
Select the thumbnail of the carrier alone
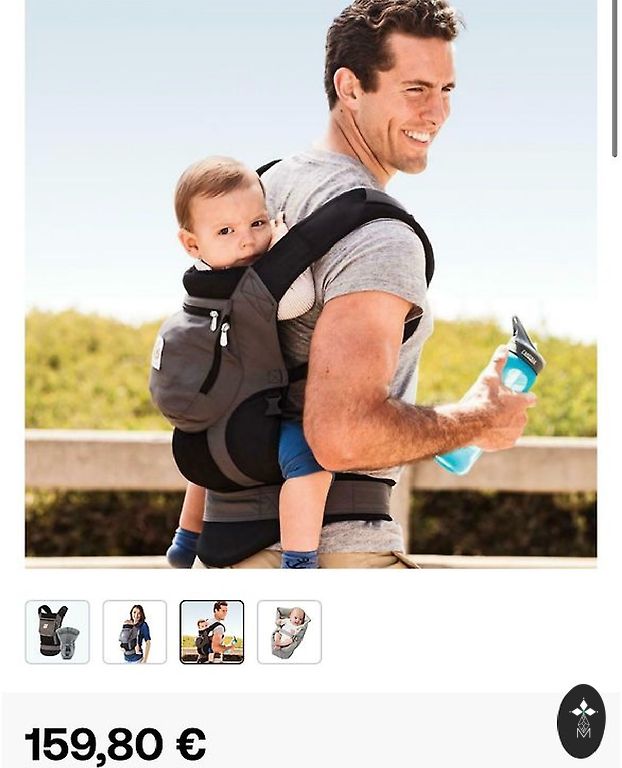(x=57, y=632)
